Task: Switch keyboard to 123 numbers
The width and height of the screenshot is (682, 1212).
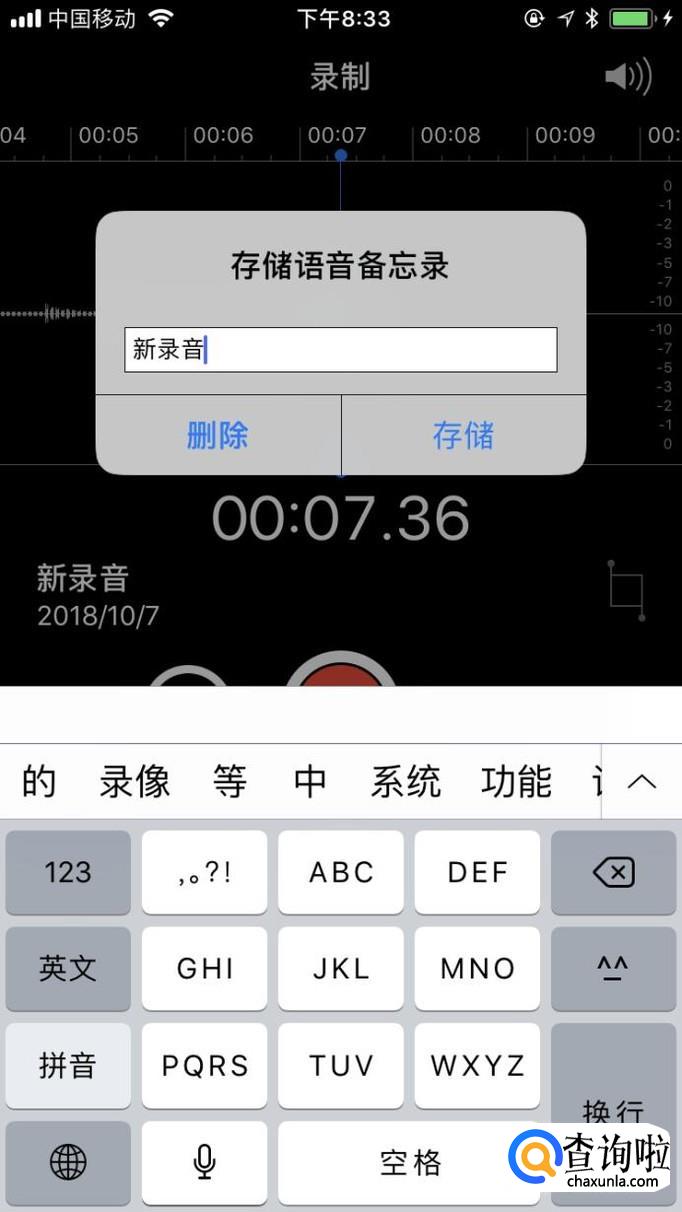Action: pos(68,873)
